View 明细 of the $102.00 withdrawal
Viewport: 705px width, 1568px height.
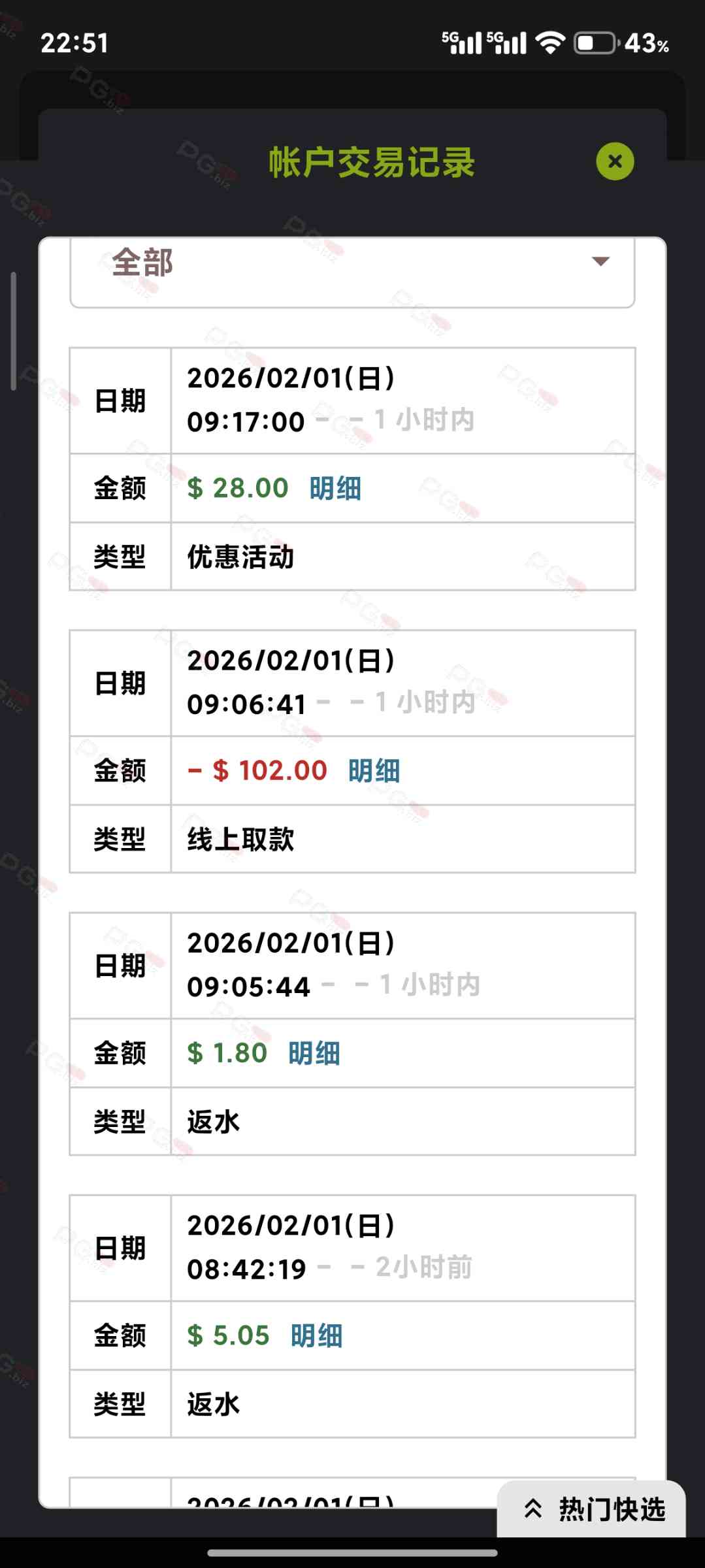click(374, 771)
